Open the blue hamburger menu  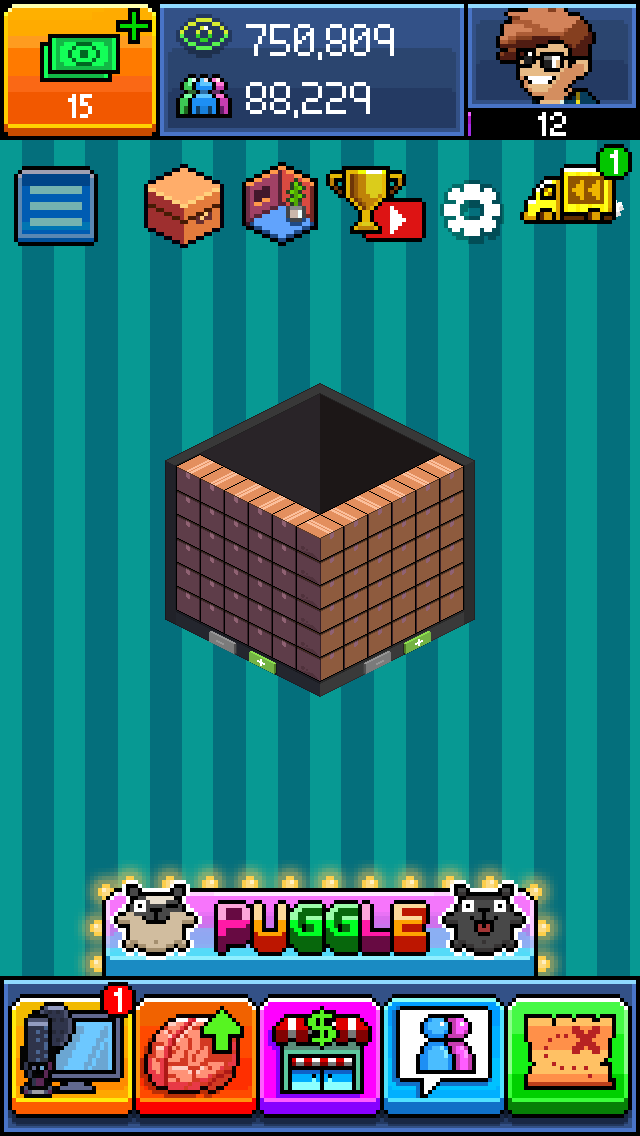pos(56,206)
